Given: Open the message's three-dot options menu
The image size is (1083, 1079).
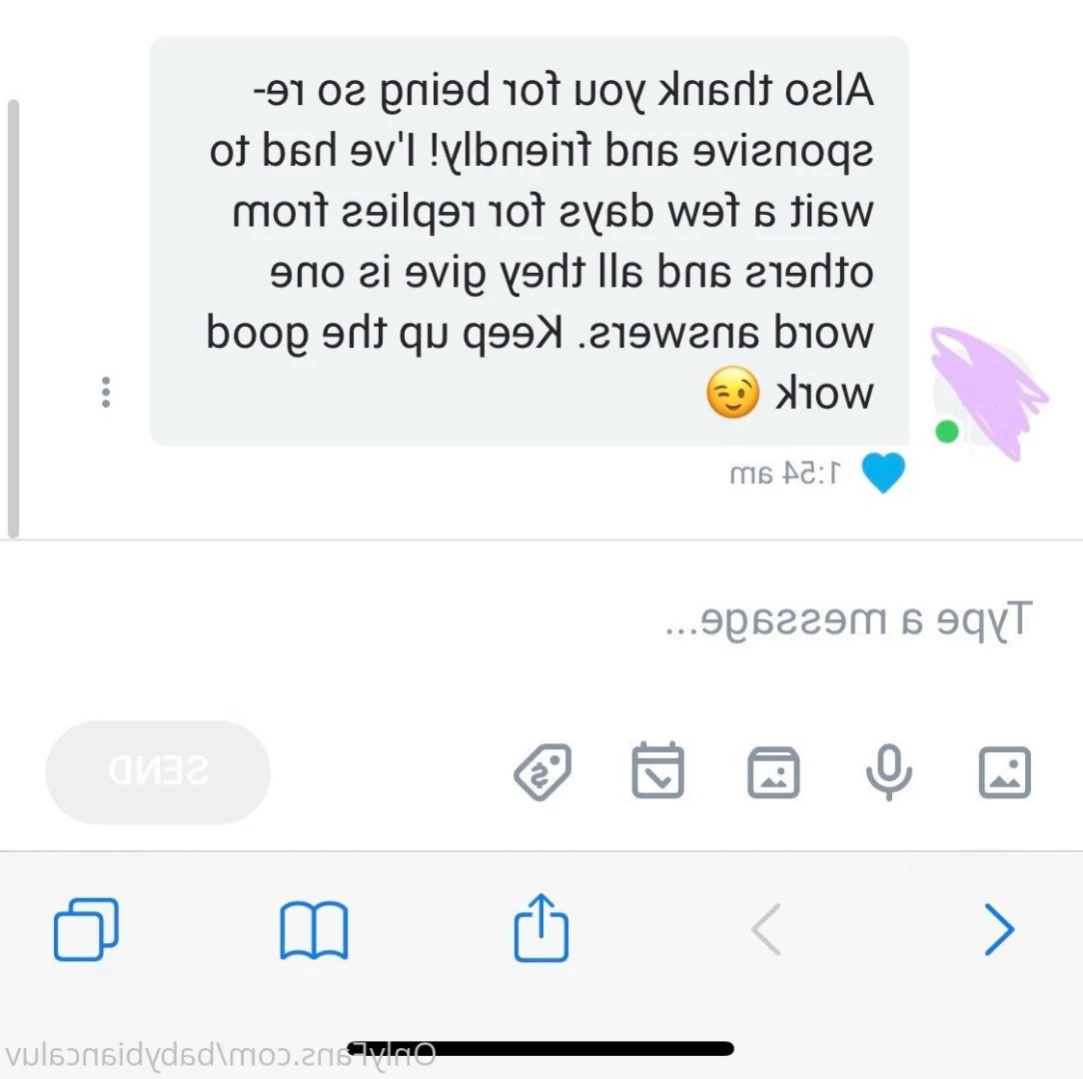Looking at the screenshot, I should 105,392.
